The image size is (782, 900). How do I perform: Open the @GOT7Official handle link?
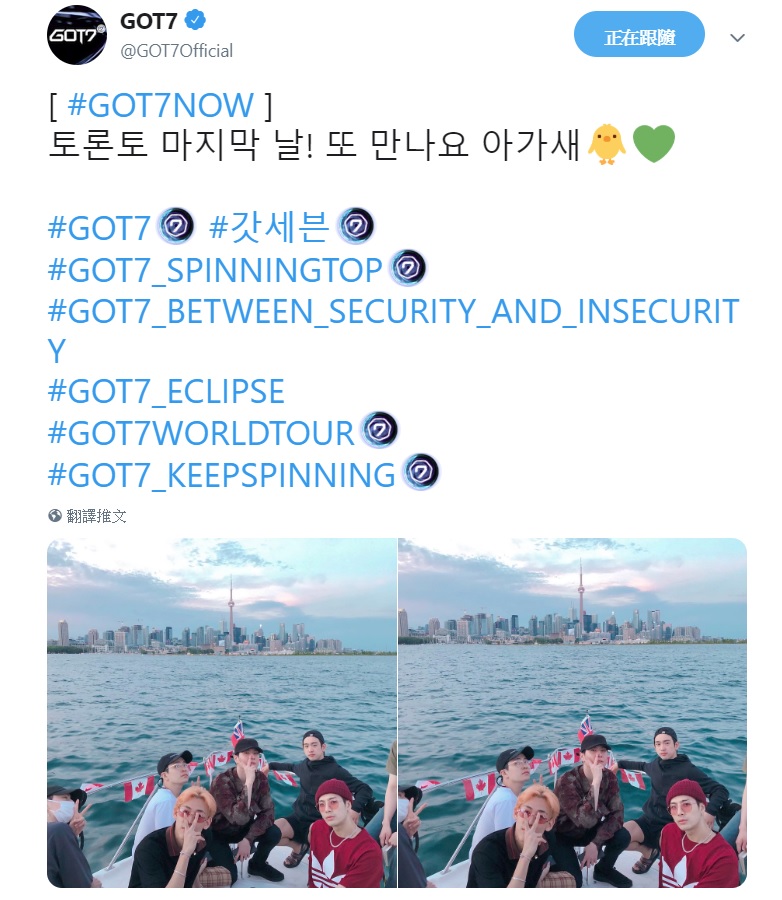coord(176,51)
